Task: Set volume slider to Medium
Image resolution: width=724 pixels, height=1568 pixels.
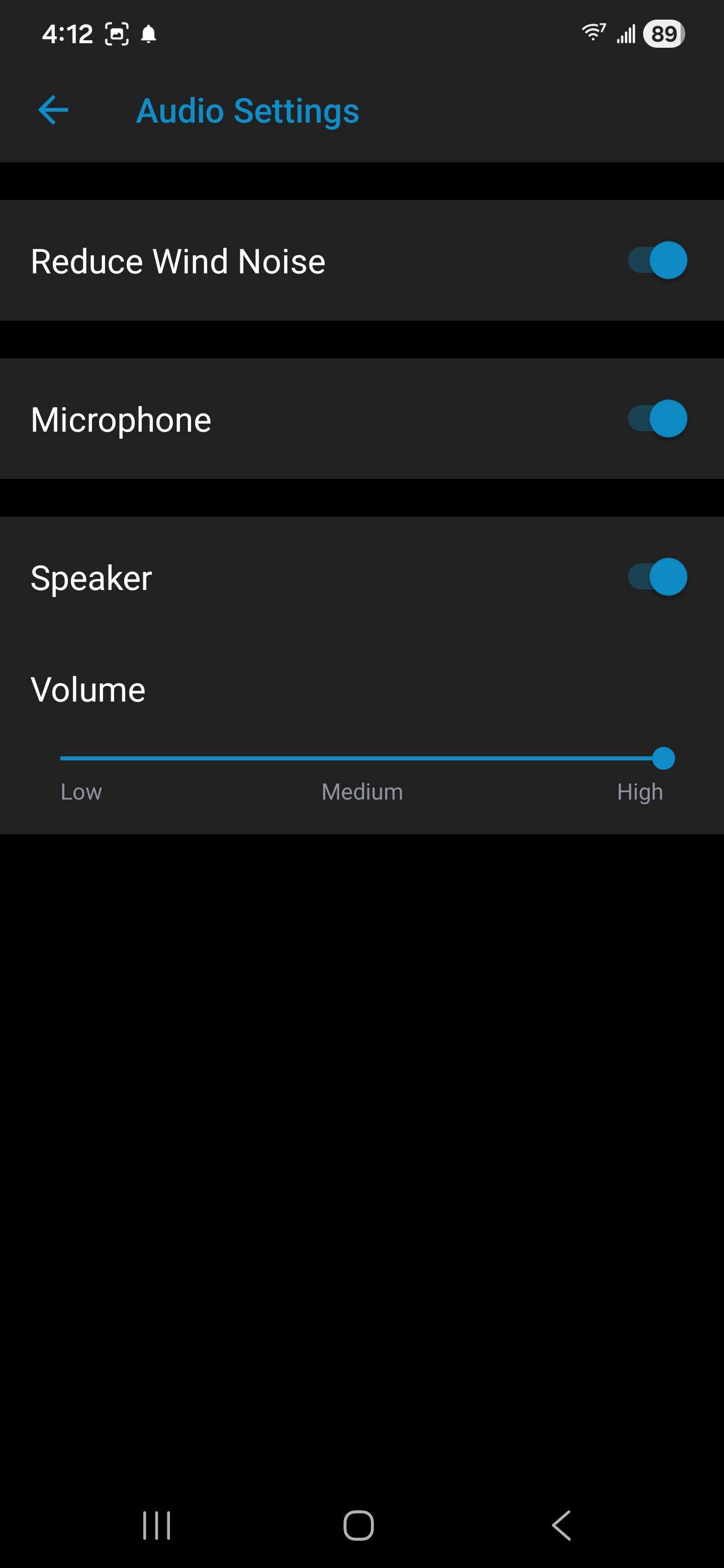Action: click(x=363, y=758)
